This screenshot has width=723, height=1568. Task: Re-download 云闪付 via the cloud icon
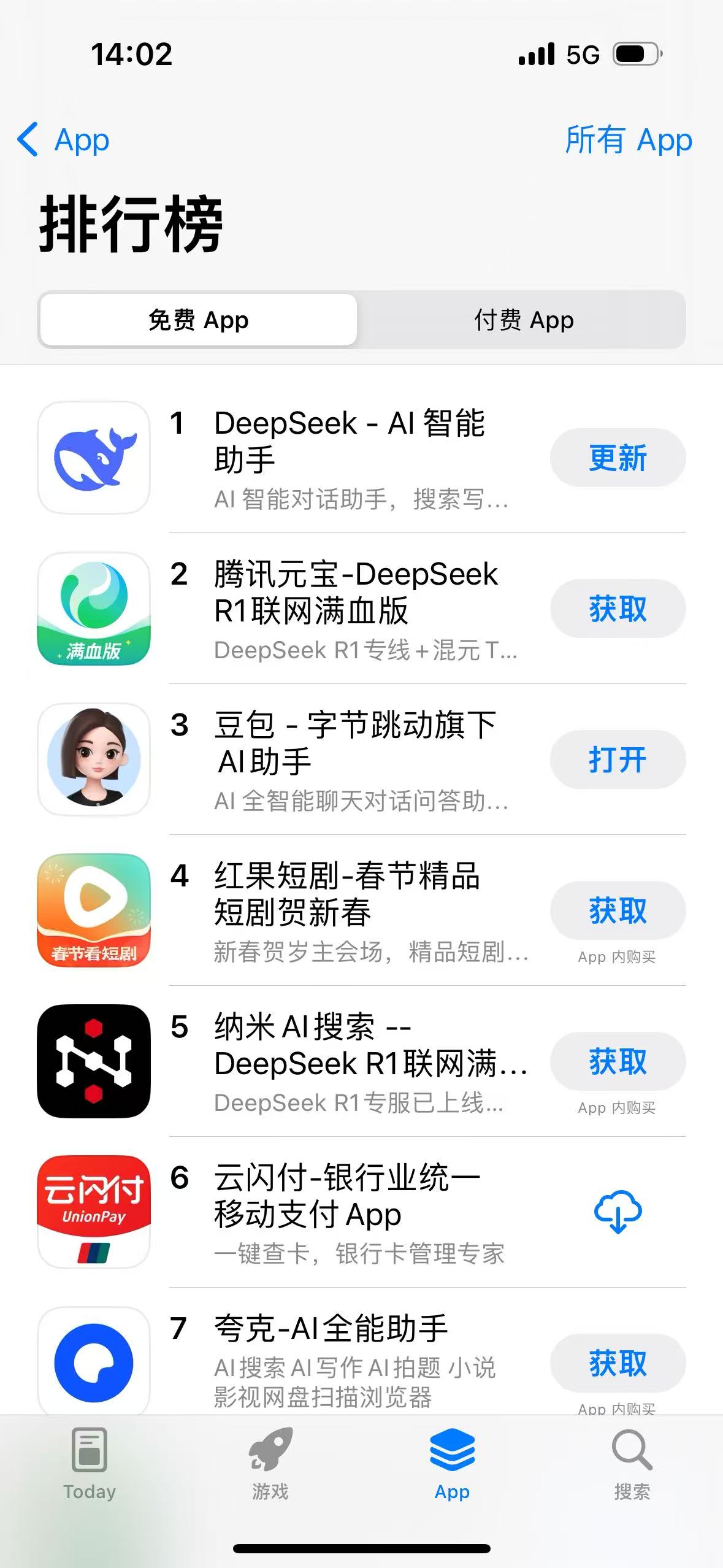coord(618,1212)
